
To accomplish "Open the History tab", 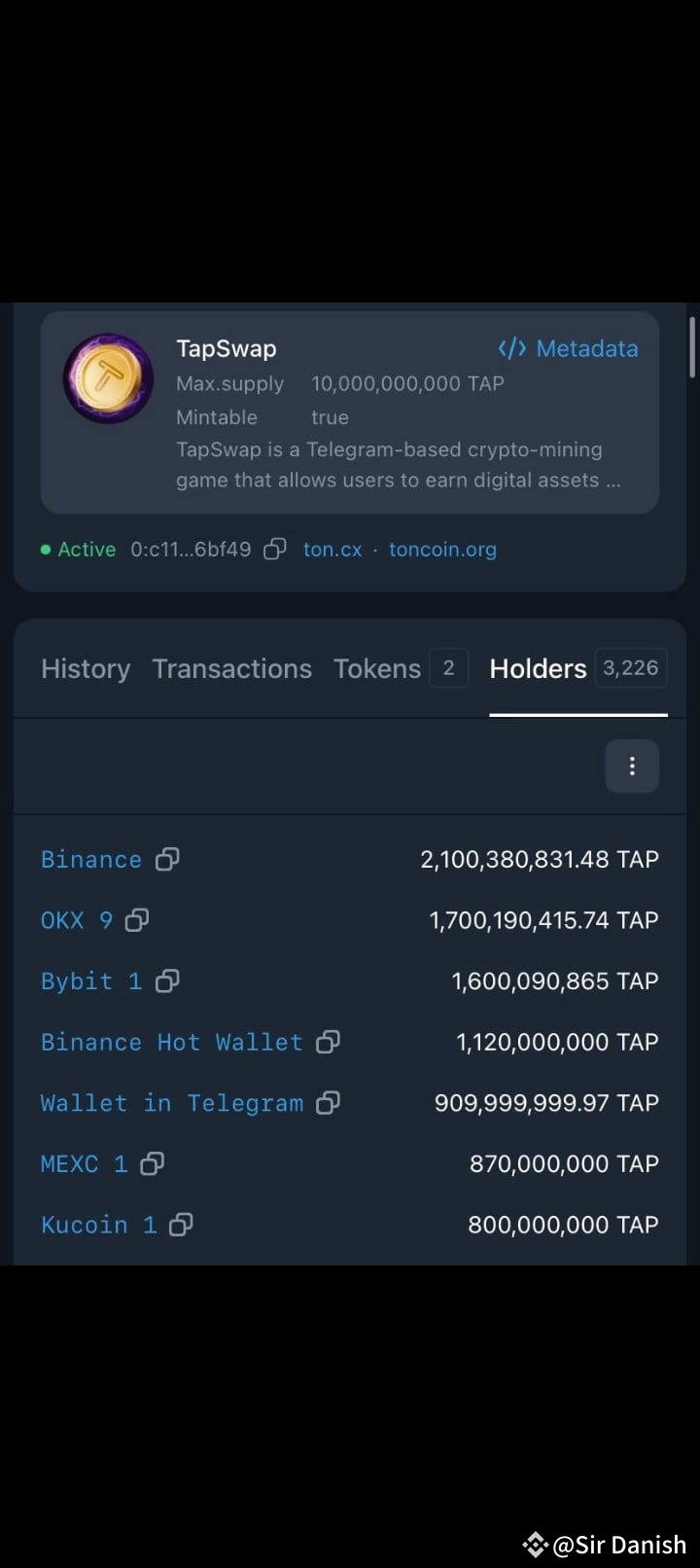I will (x=86, y=668).
